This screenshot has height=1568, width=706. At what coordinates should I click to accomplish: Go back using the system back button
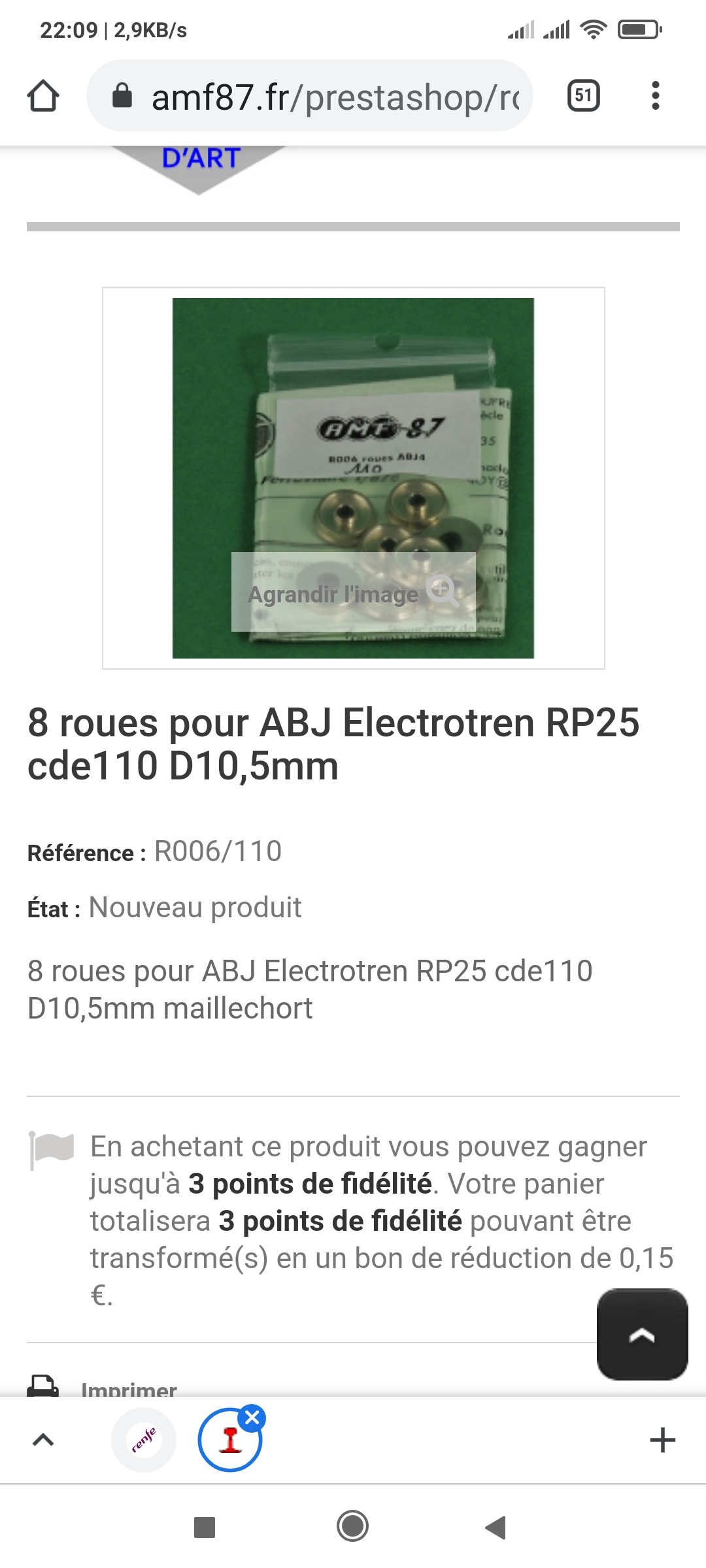click(496, 1527)
